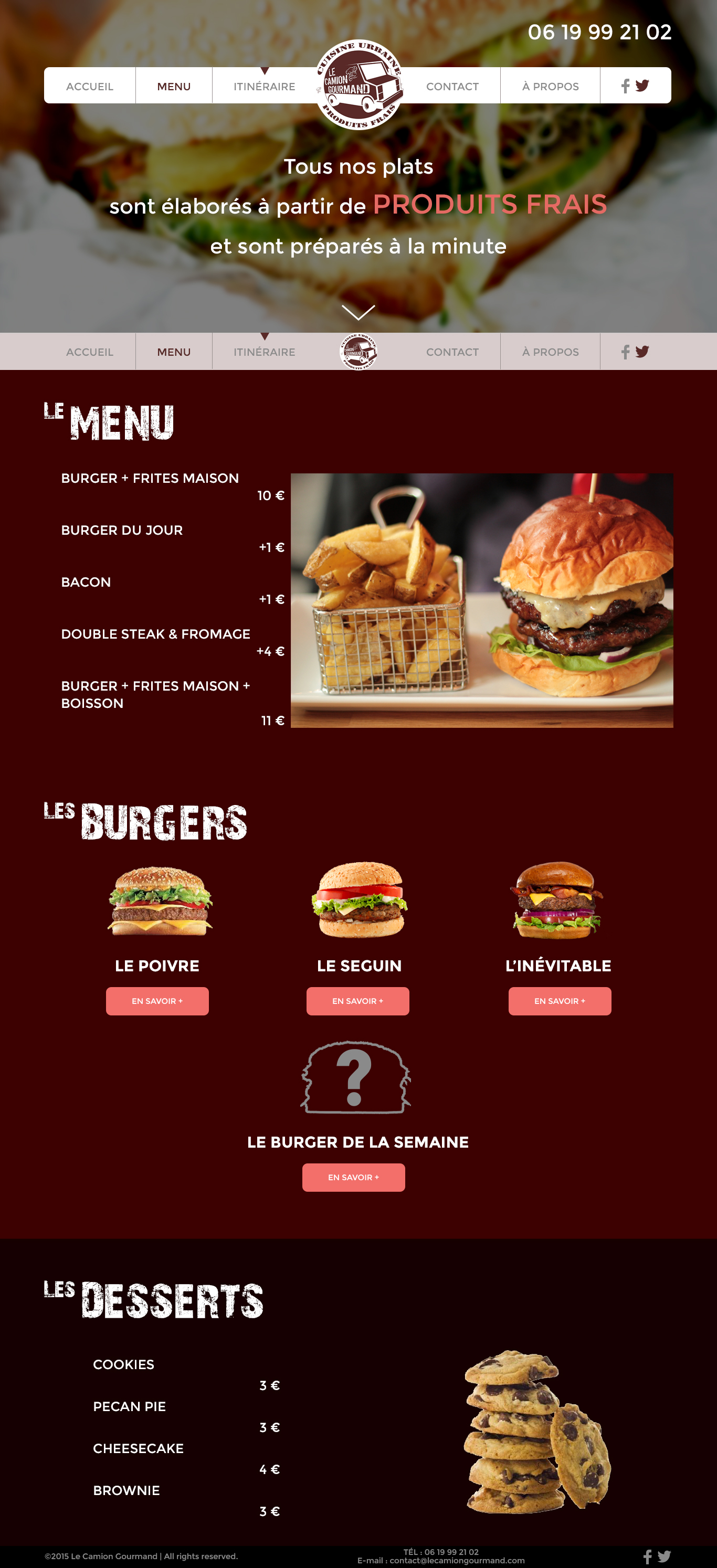
Task: See more on Le Burger de la Semaine
Action: tap(354, 1177)
